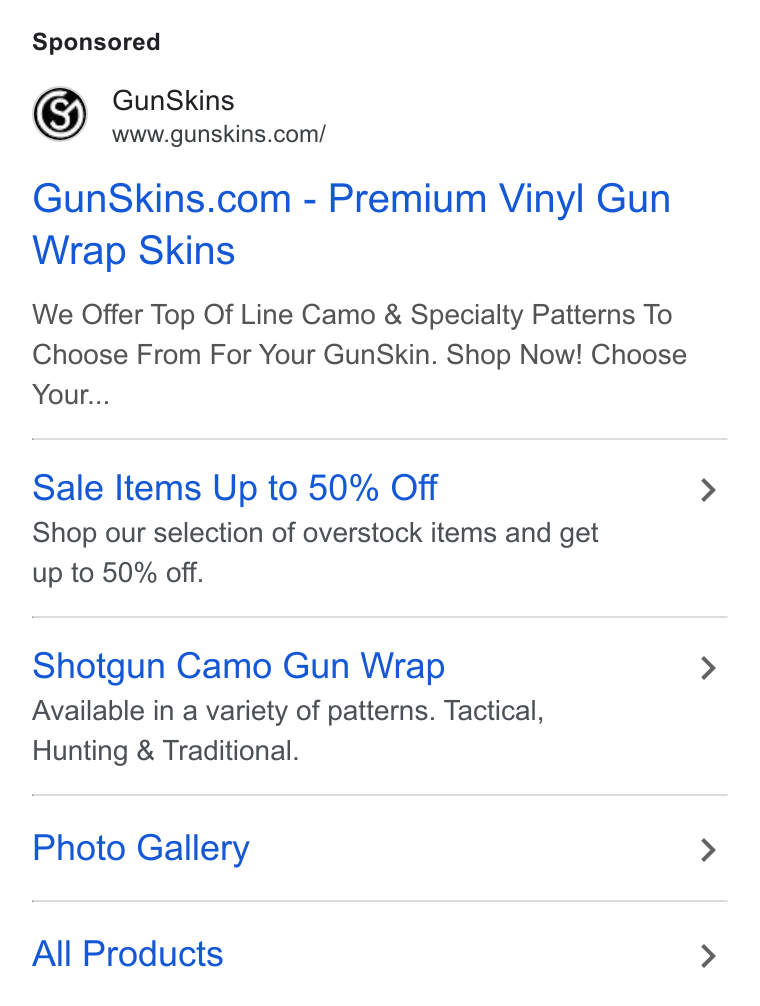Tap the www.gunskins.com site address
The width and height of the screenshot is (760, 1006).
coord(219,135)
